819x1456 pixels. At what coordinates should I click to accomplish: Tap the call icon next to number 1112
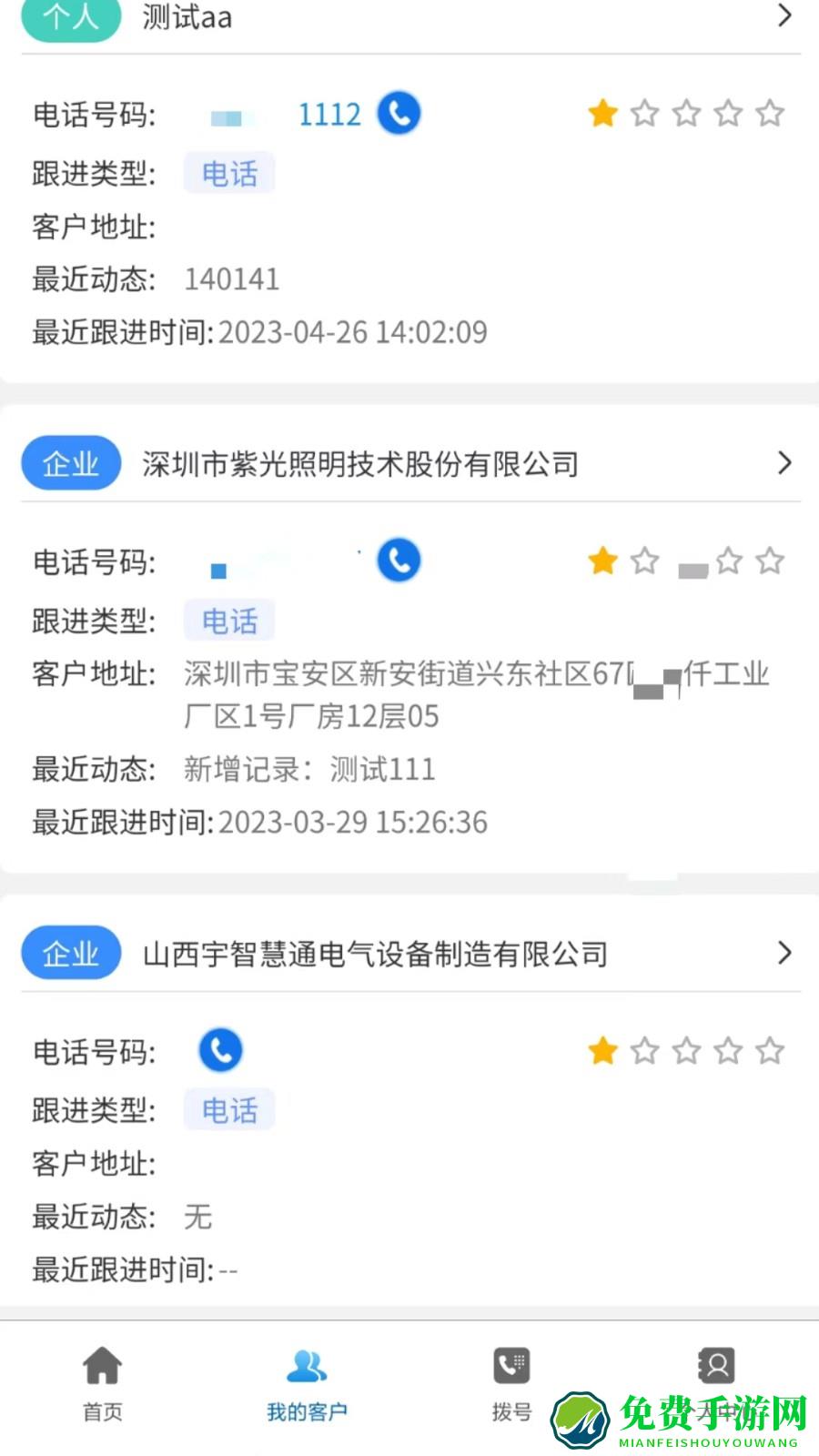(x=399, y=113)
